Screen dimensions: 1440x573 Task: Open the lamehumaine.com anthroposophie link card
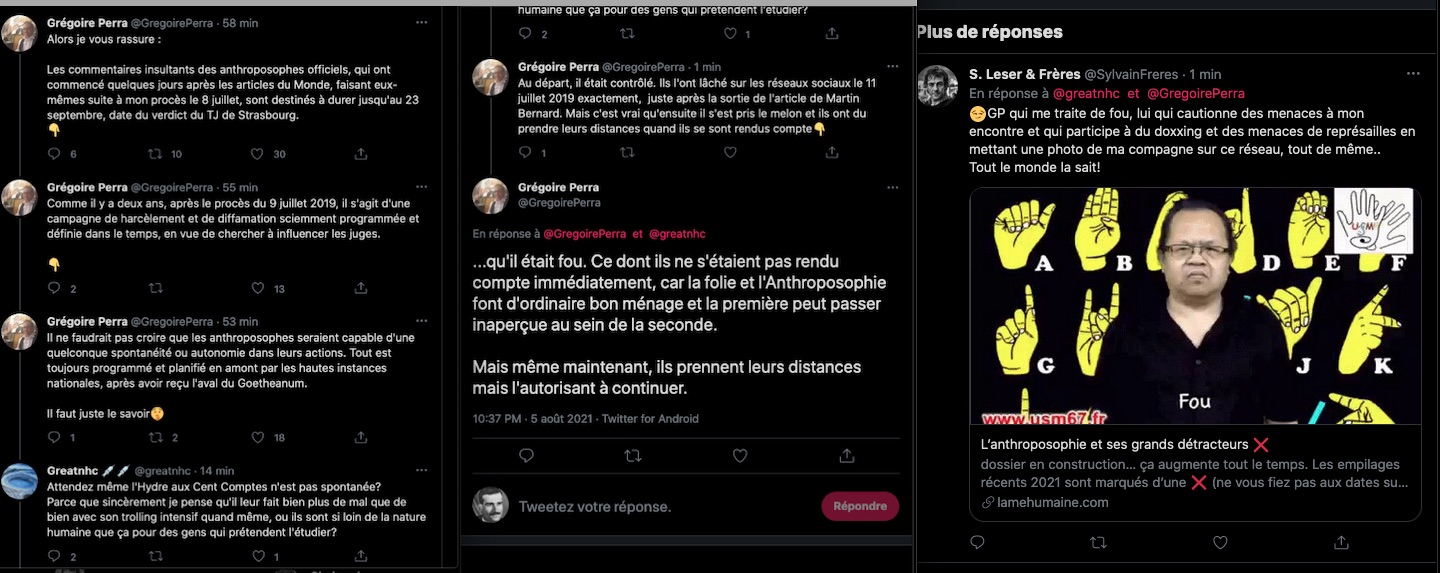point(1195,472)
